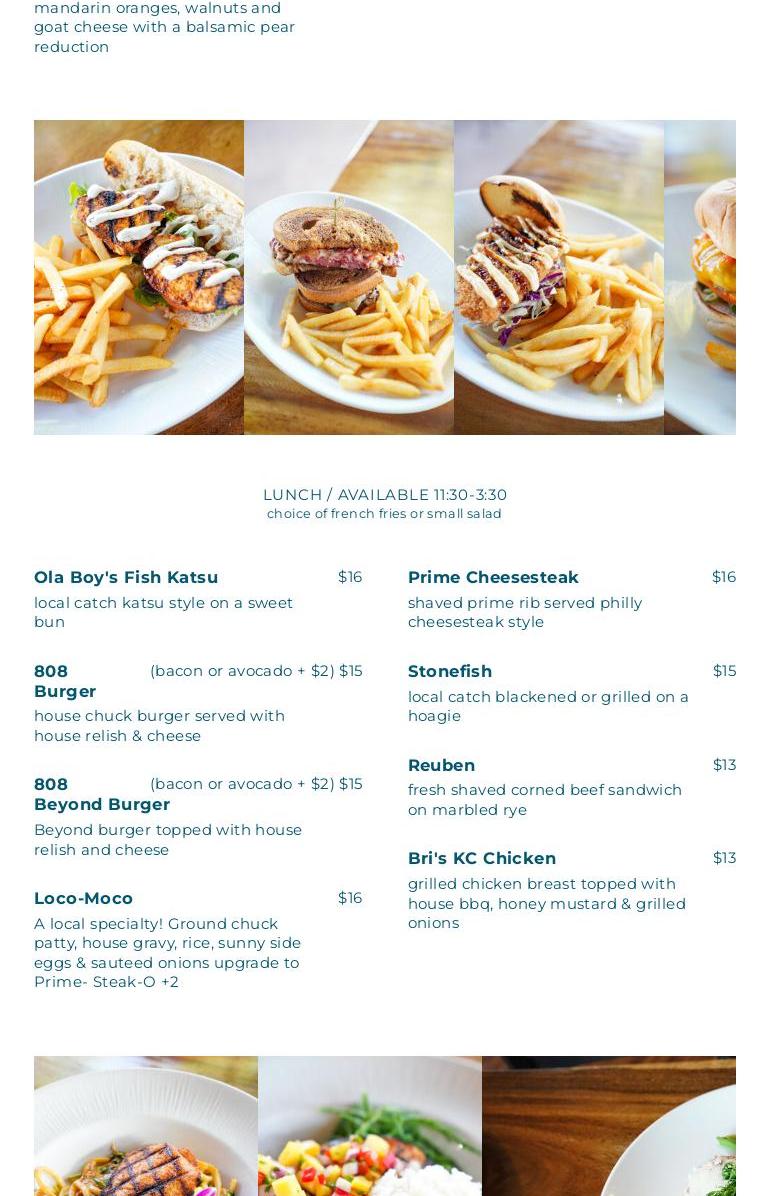View the grilled fish over noodles photo

146,1130
